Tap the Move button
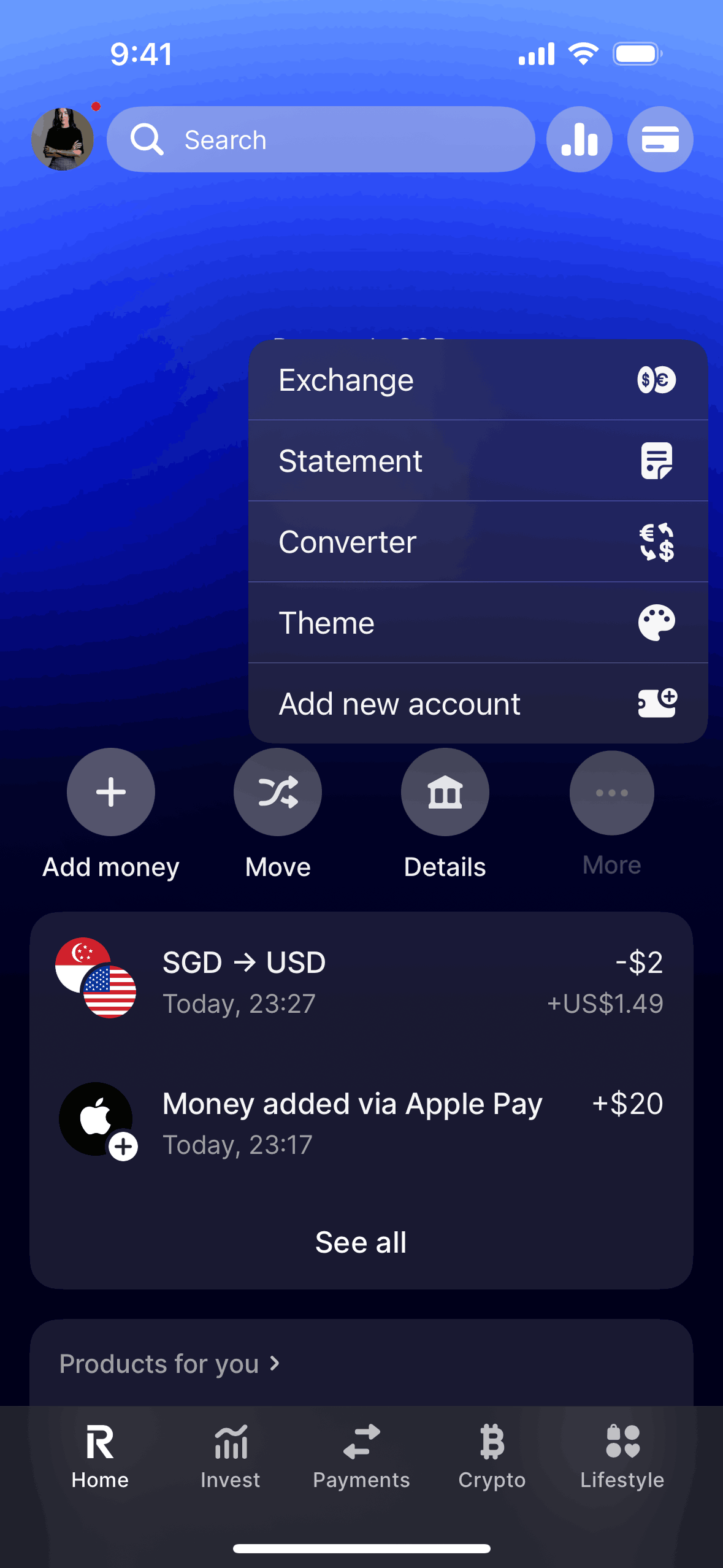The height and width of the screenshot is (1568, 723). (278, 793)
